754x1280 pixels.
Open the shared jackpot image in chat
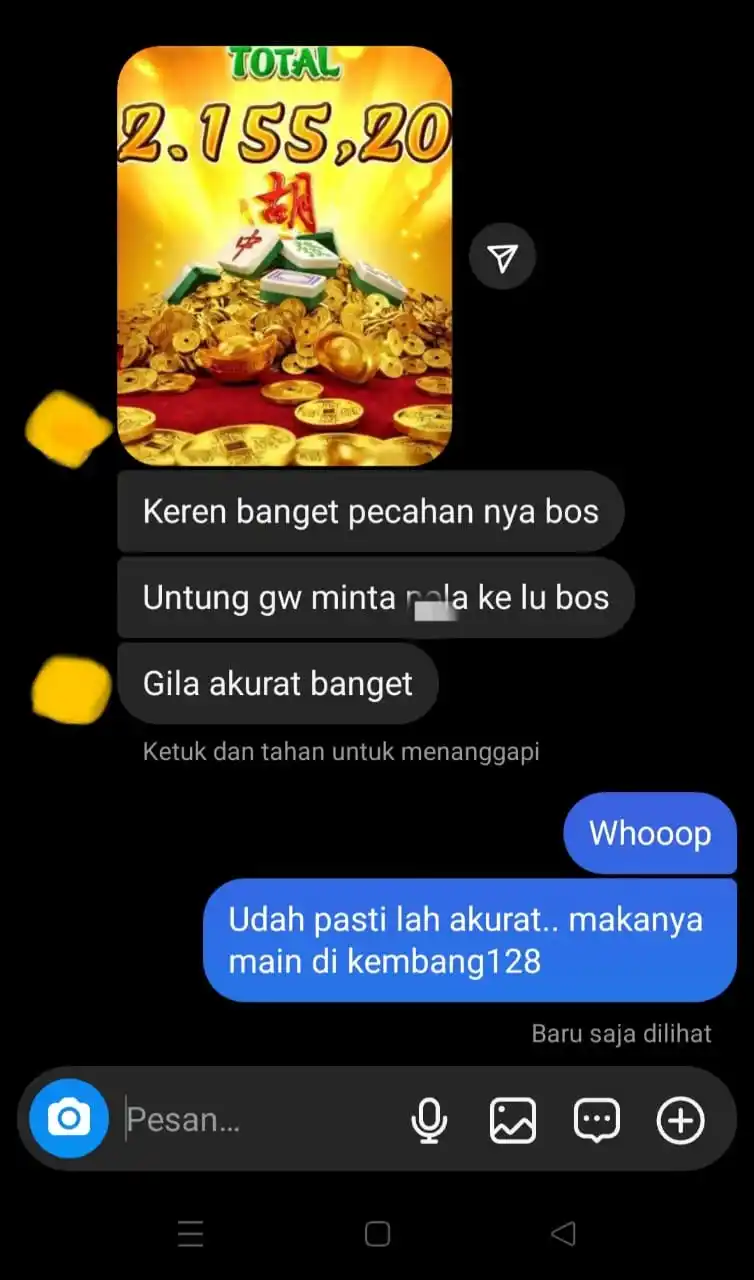click(x=284, y=256)
